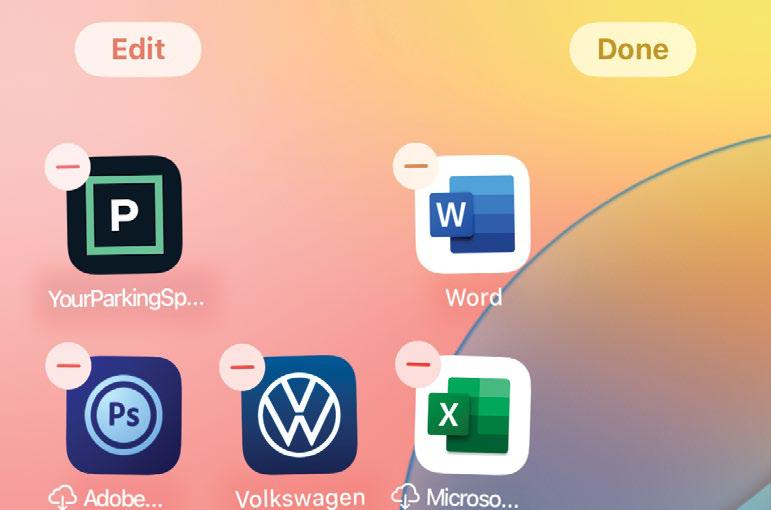771x510 pixels.
Task: Open the Adobe Photoshop app icon
Action: tap(125, 415)
